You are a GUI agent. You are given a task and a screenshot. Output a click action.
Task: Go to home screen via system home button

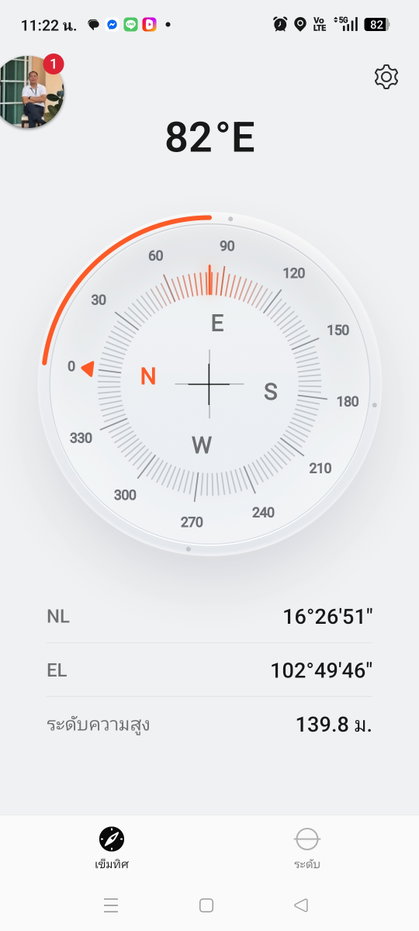(x=206, y=905)
